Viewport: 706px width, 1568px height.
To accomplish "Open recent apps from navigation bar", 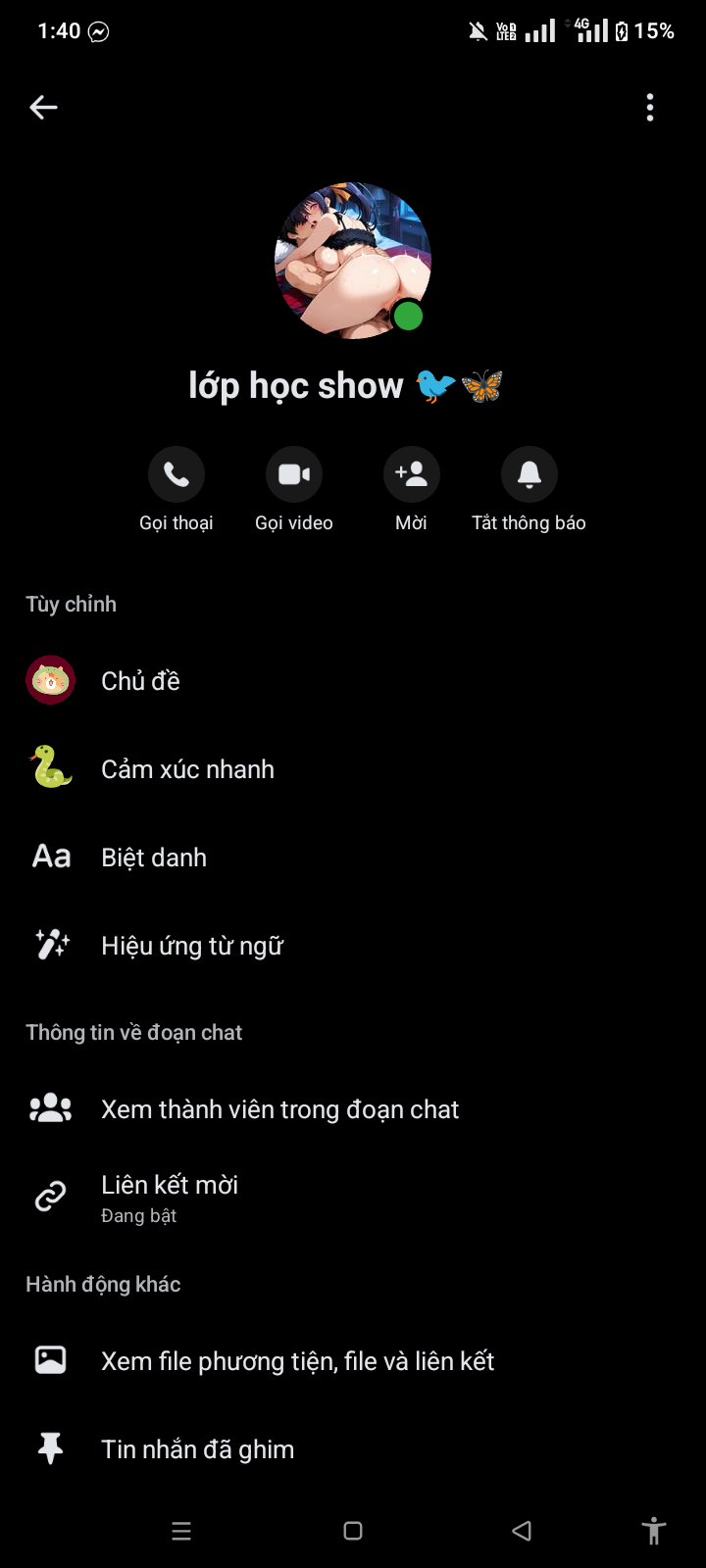I will (181, 1531).
